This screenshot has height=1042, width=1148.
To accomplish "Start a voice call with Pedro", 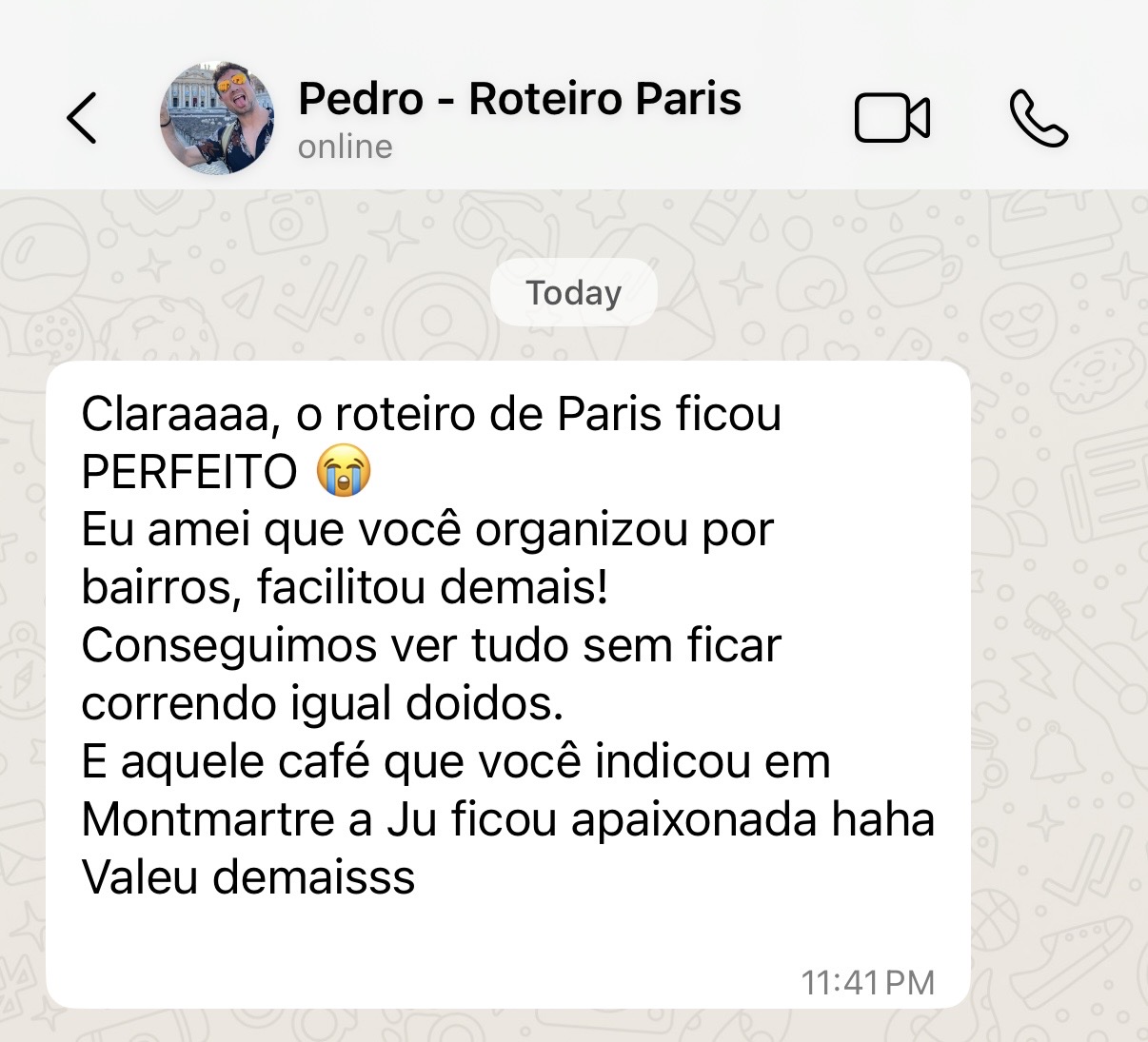I will pos(1038,118).
